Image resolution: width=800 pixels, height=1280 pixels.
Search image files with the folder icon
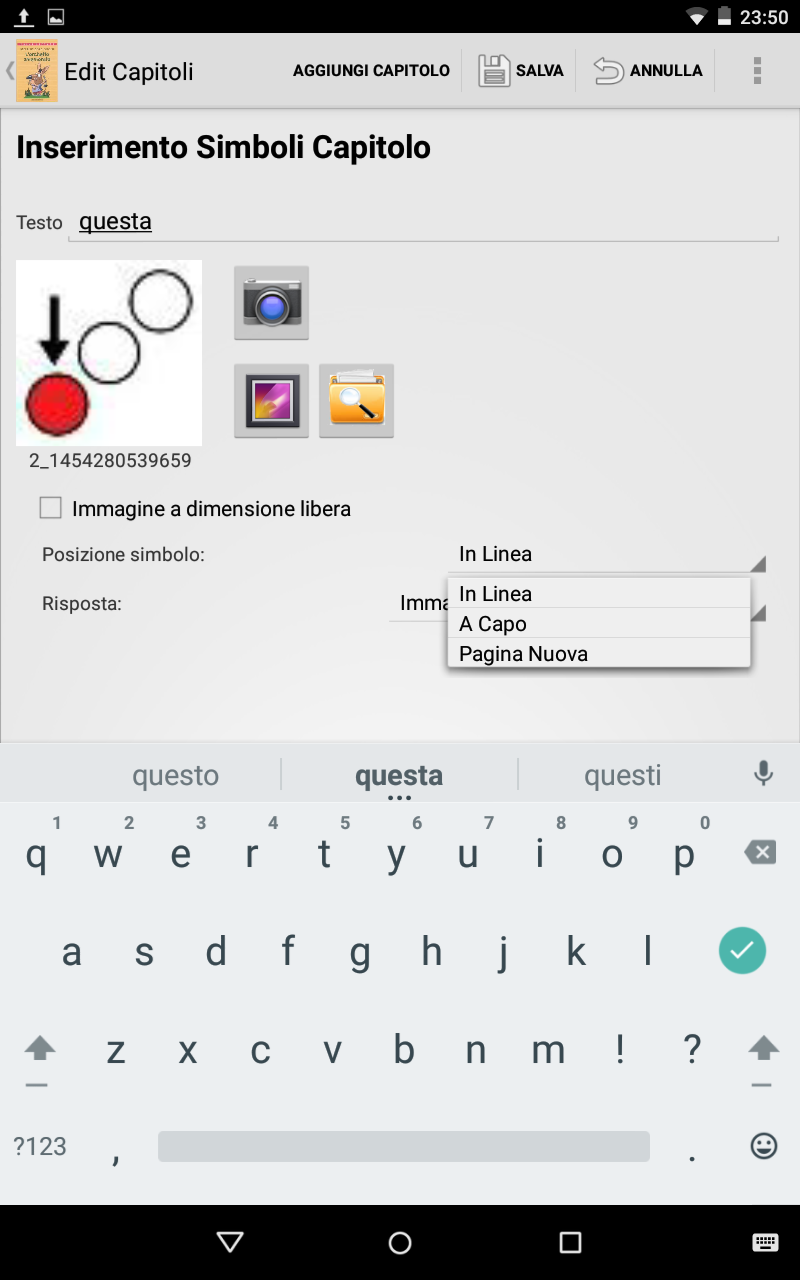pos(356,401)
